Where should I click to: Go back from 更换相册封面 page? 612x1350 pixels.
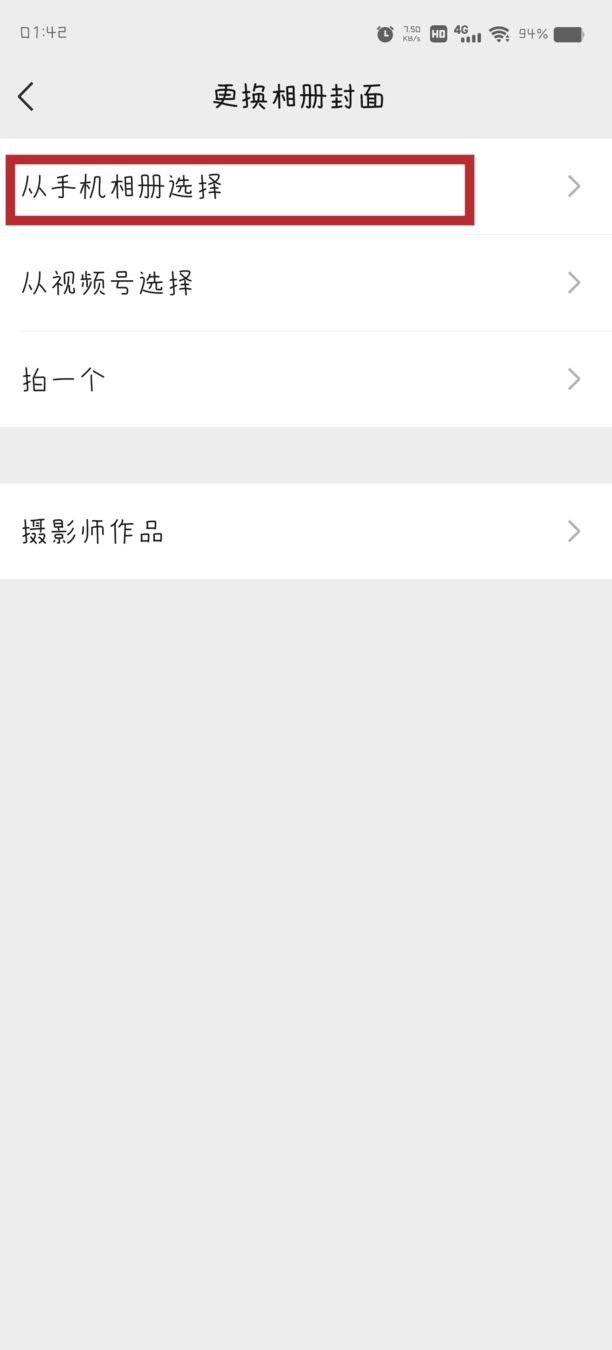coord(26,96)
